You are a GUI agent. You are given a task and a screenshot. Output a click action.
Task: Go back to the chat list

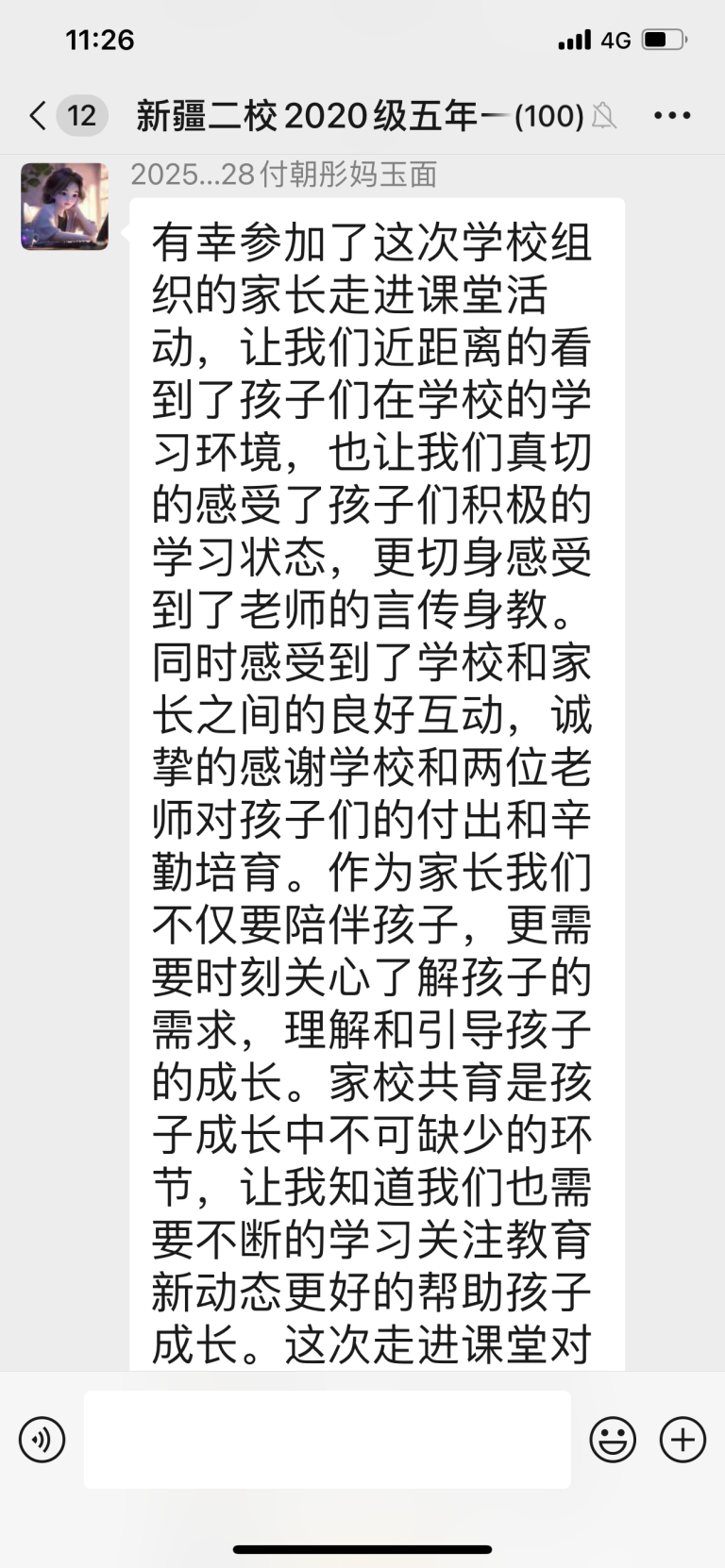39,116
